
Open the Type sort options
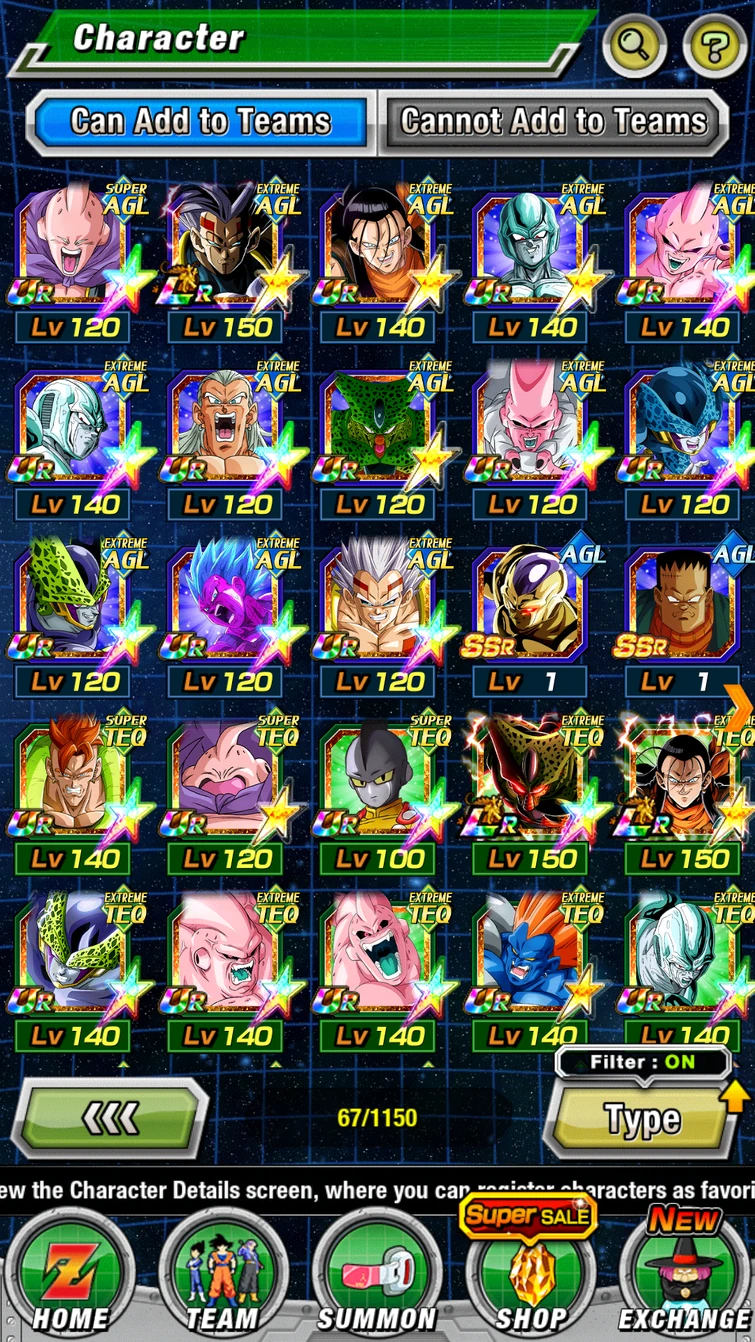click(641, 1117)
